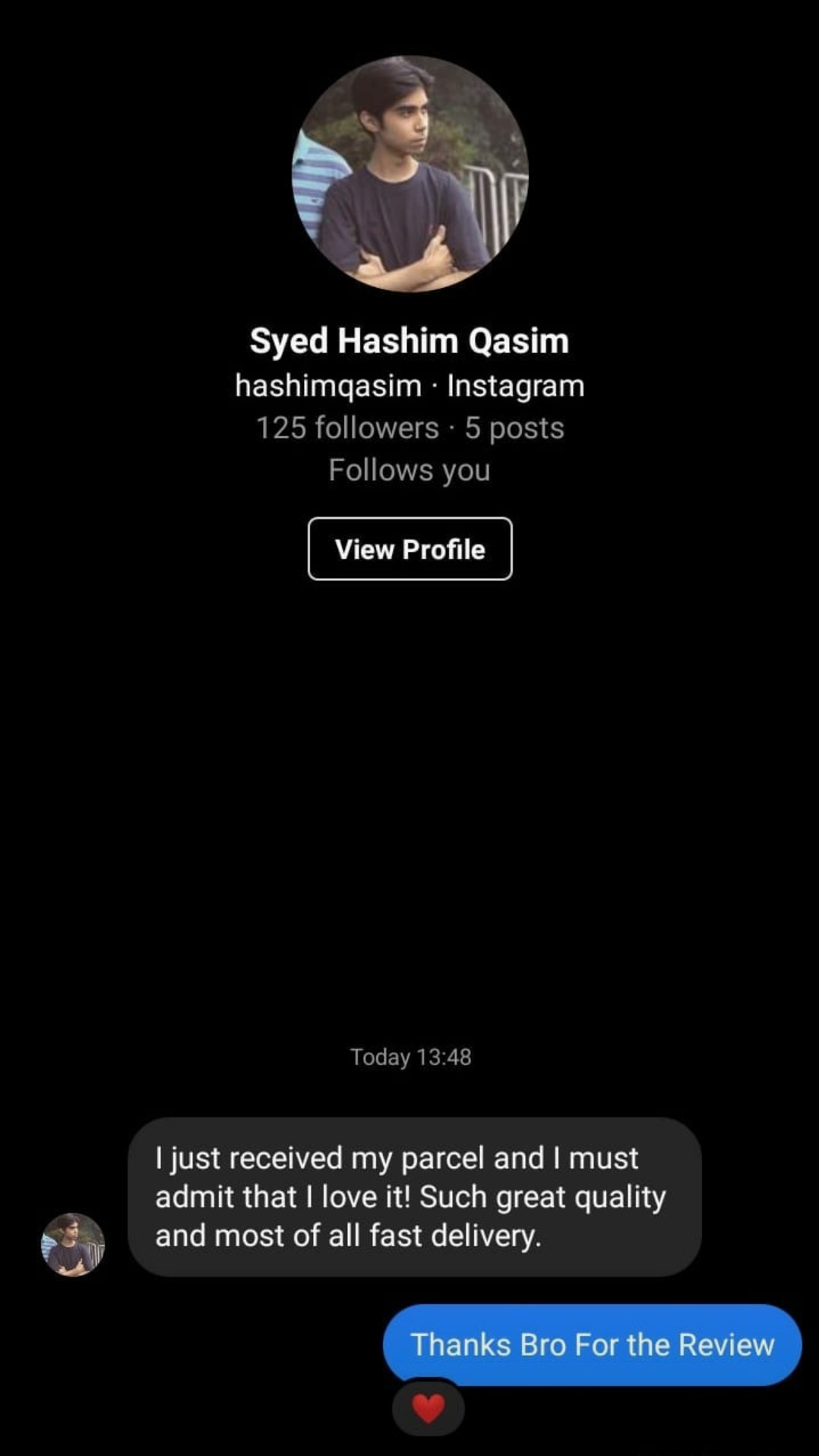The height and width of the screenshot is (1456, 819).
Task: Open Syed Hashim Qasim's large profile photo
Action: pos(409,174)
